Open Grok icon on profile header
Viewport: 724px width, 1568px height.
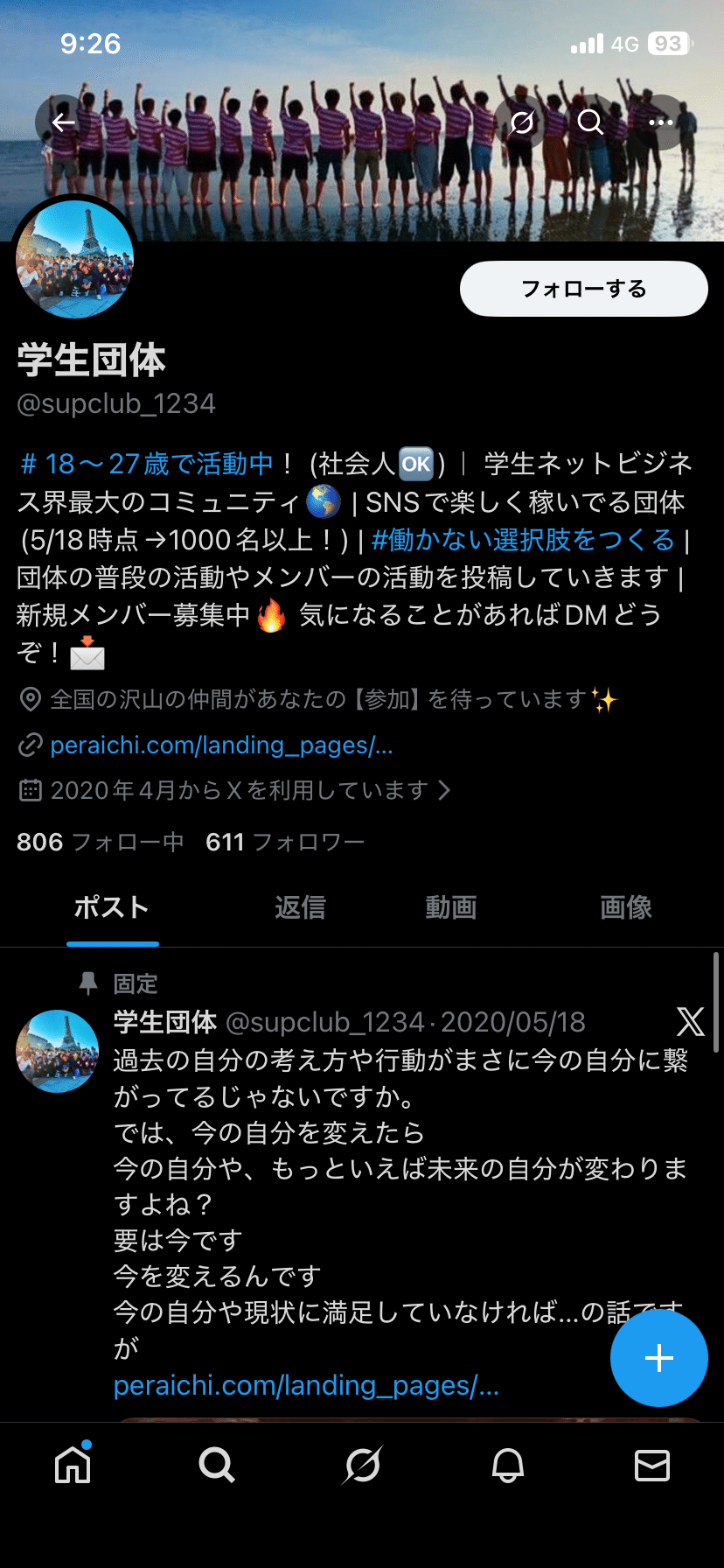pyautogui.click(x=522, y=122)
